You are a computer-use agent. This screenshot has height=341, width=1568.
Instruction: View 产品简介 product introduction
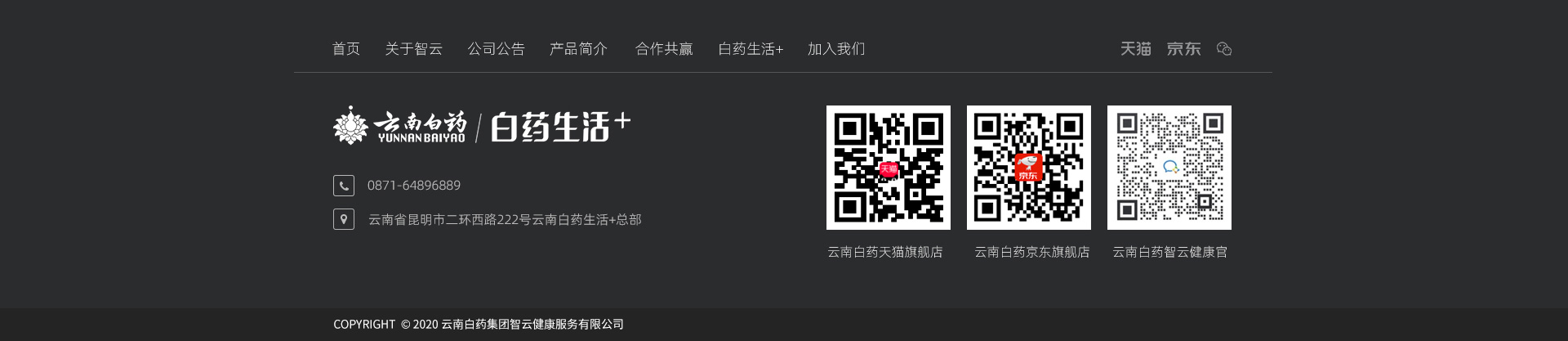click(x=578, y=49)
